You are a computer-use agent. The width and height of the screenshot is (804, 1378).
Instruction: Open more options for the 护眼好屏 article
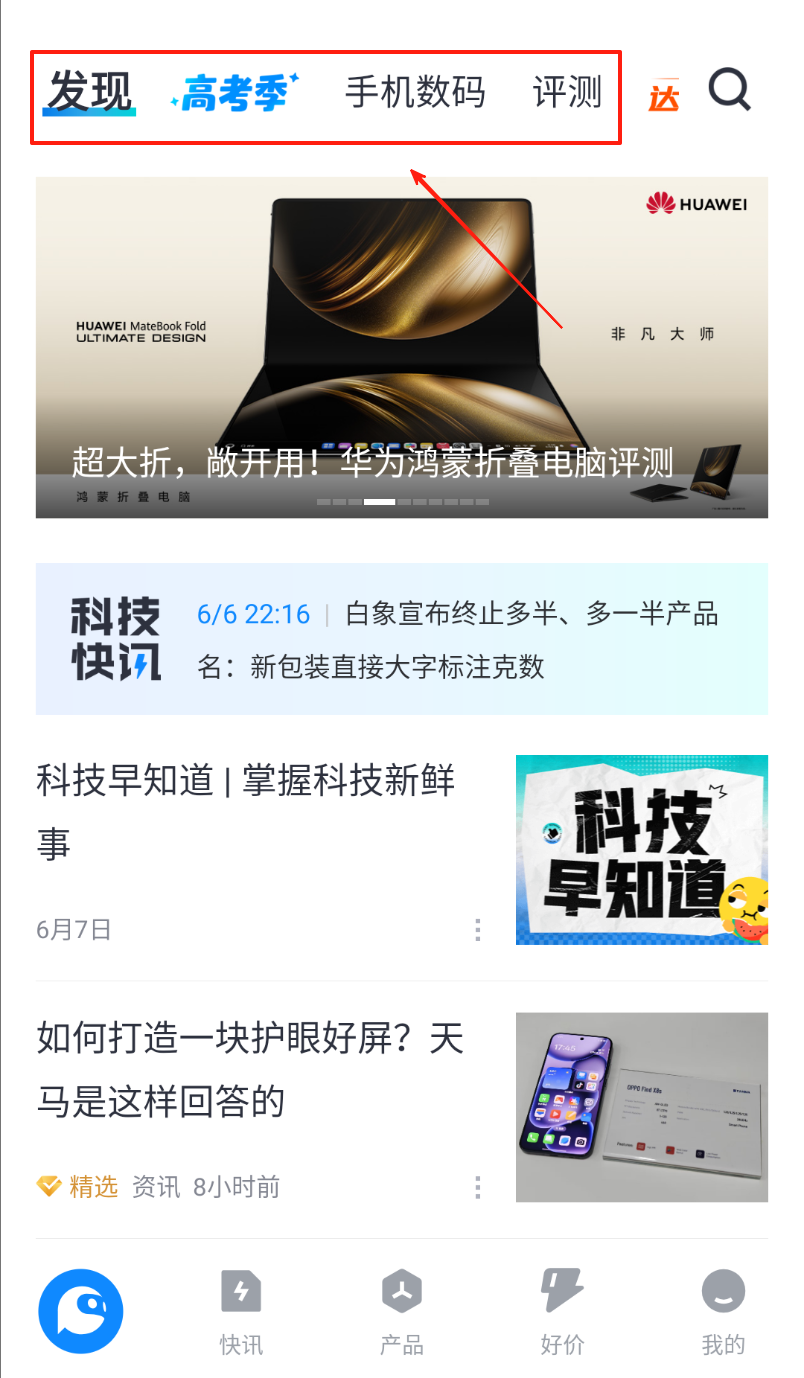point(478,1187)
